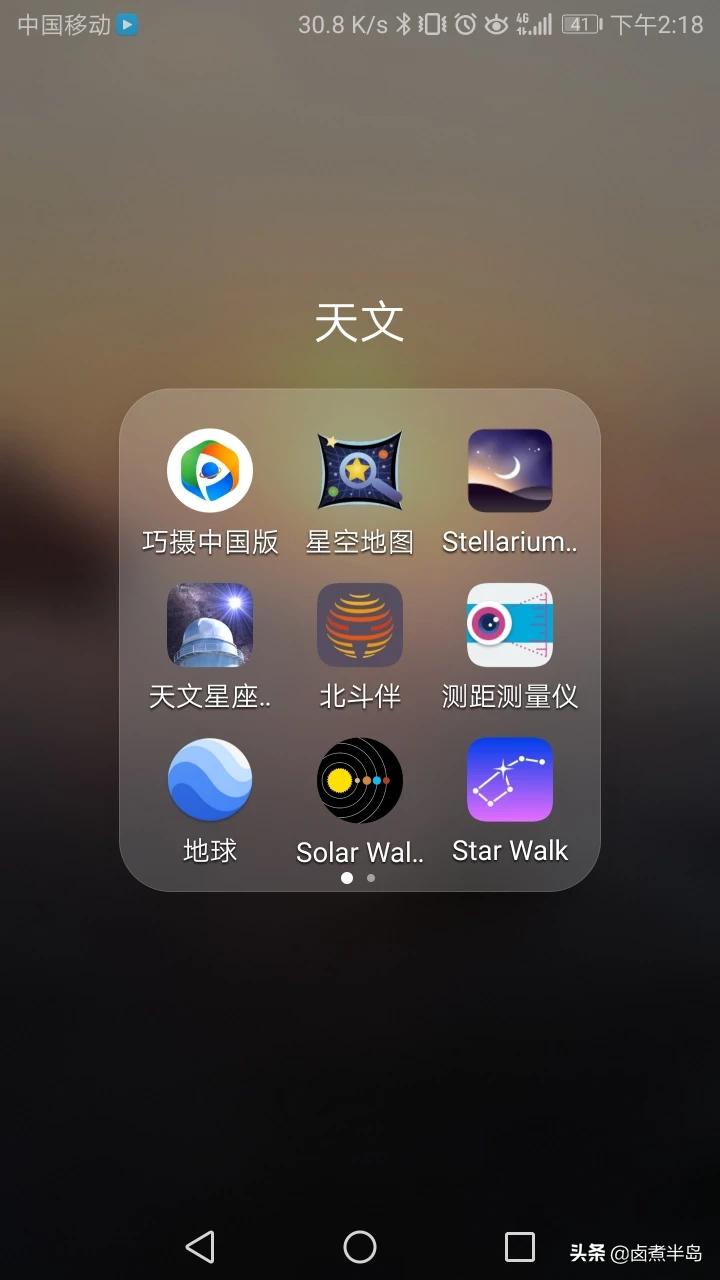The height and width of the screenshot is (1280, 720).
Task: Launch the 天文星座 app
Action: 210,625
